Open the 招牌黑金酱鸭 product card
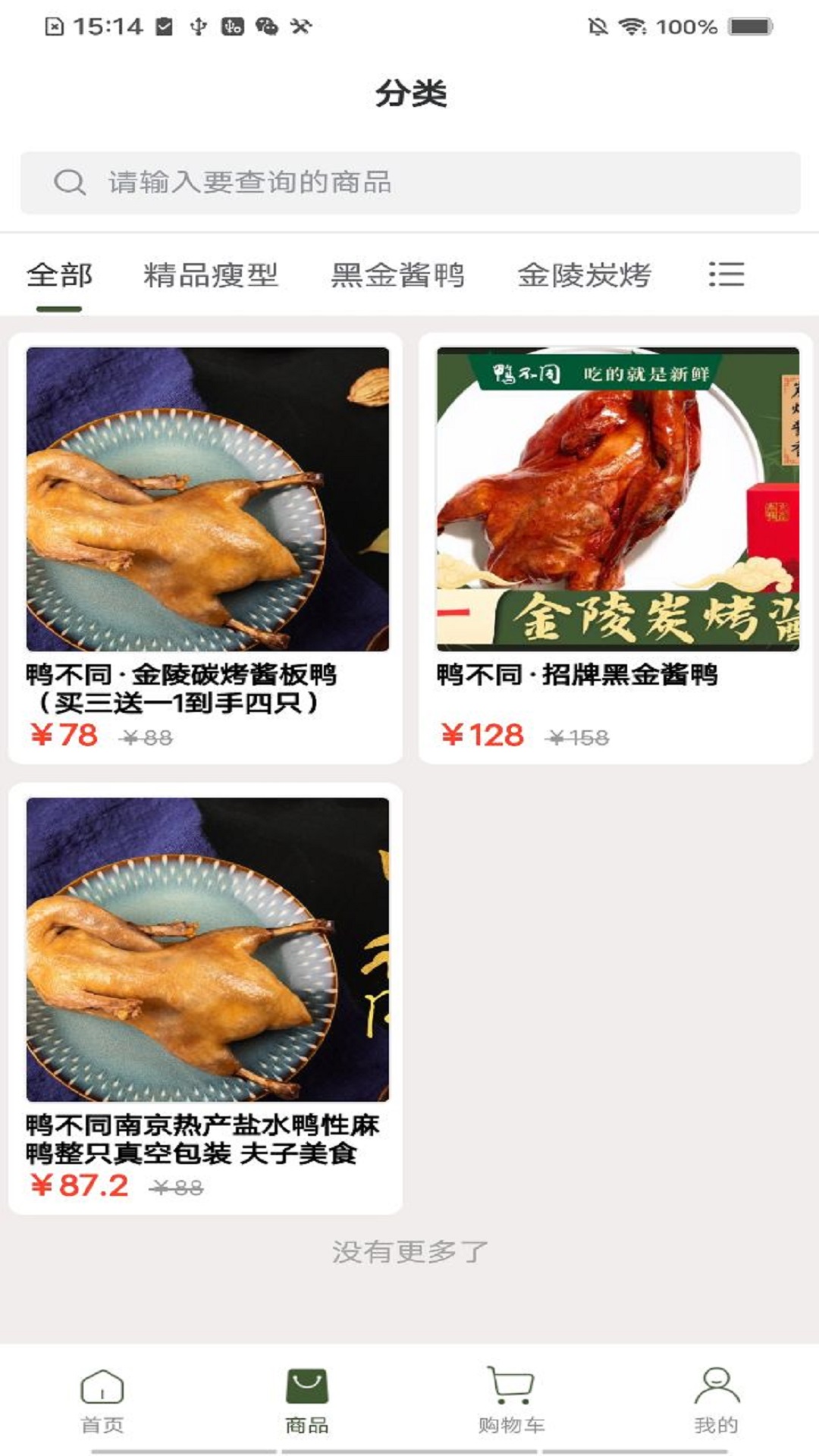This screenshot has height=1456, width=819. tap(616, 548)
